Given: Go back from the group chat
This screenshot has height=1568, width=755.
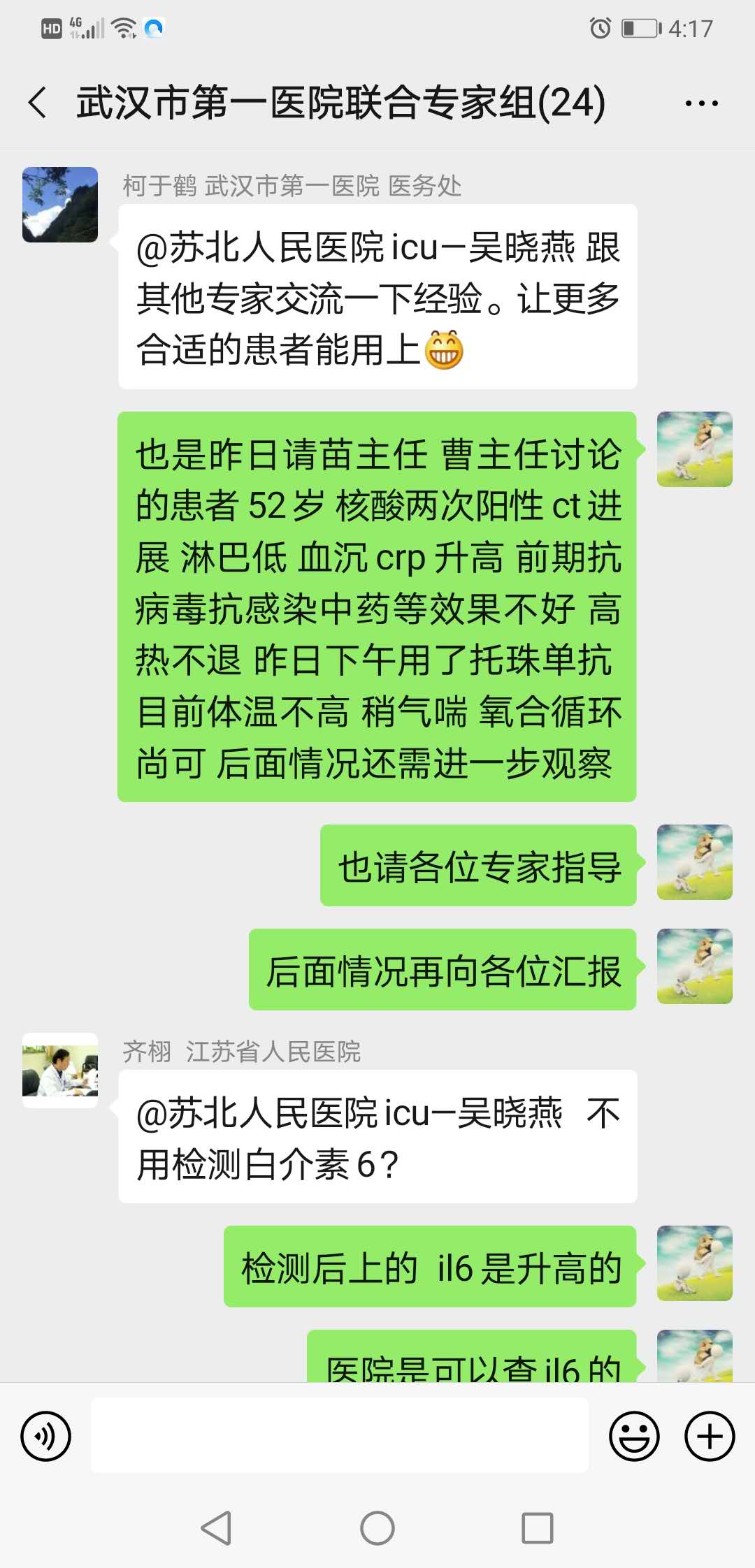Looking at the screenshot, I should click(x=38, y=103).
